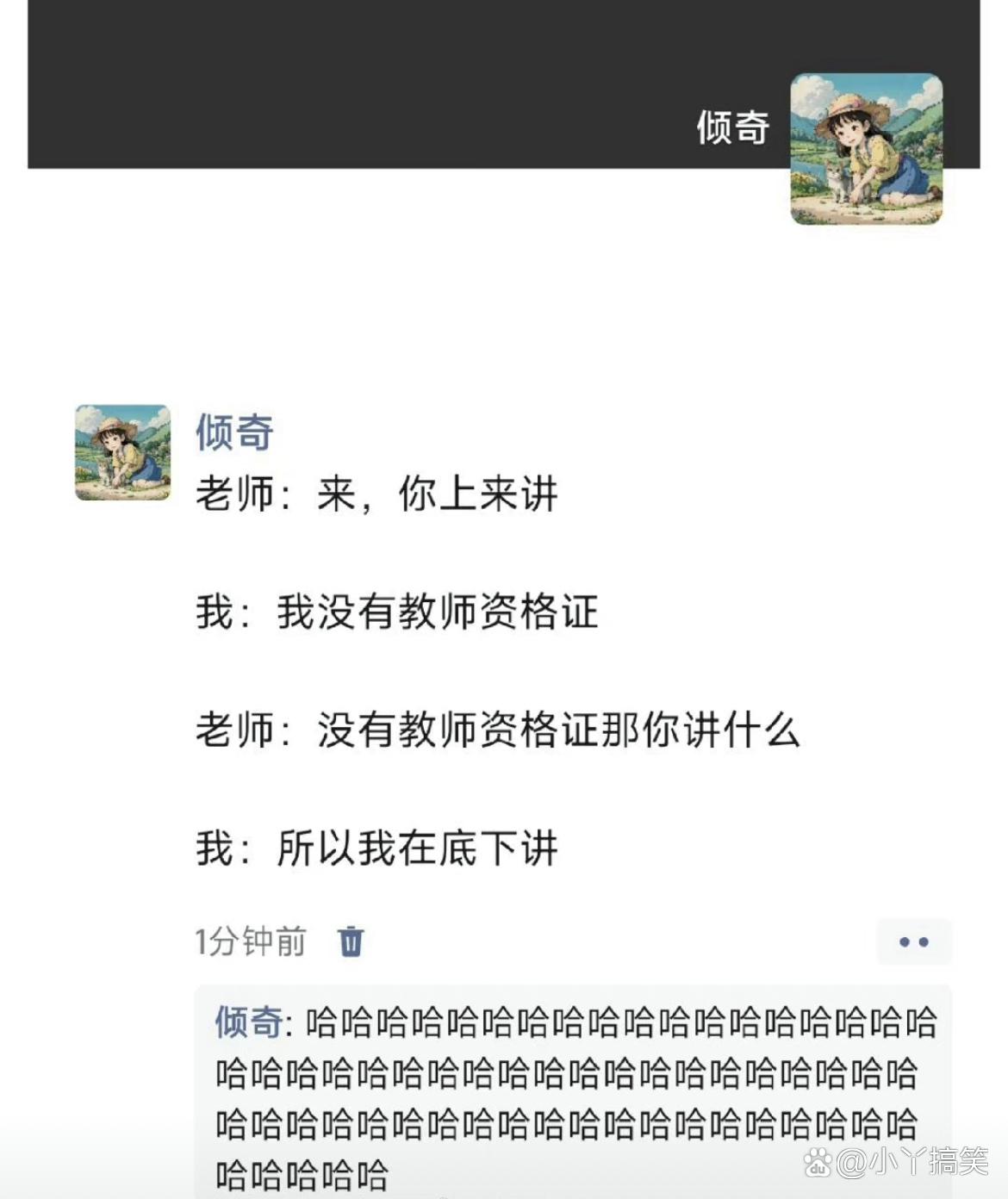Image resolution: width=1008 pixels, height=1199 pixels.
Task: Delete this post via the trash icon
Action: pyautogui.click(x=351, y=941)
